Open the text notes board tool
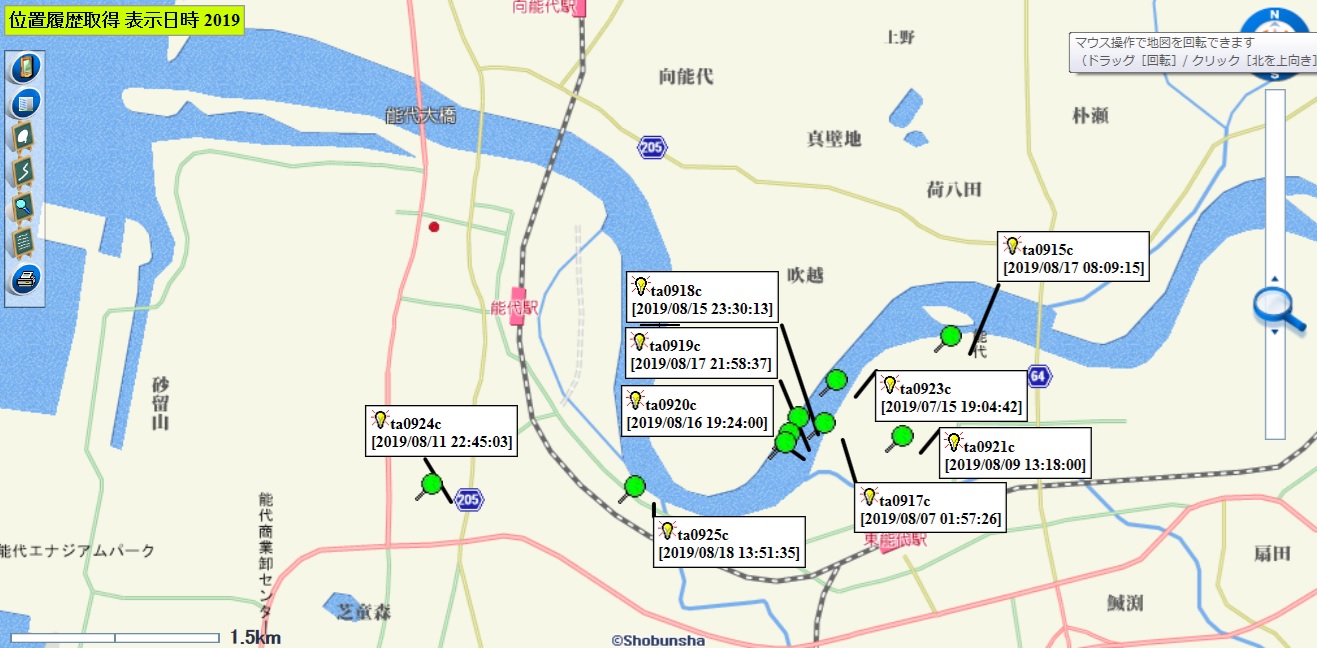Image resolution: width=1317 pixels, height=648 pixels. [x=25, y=243]
